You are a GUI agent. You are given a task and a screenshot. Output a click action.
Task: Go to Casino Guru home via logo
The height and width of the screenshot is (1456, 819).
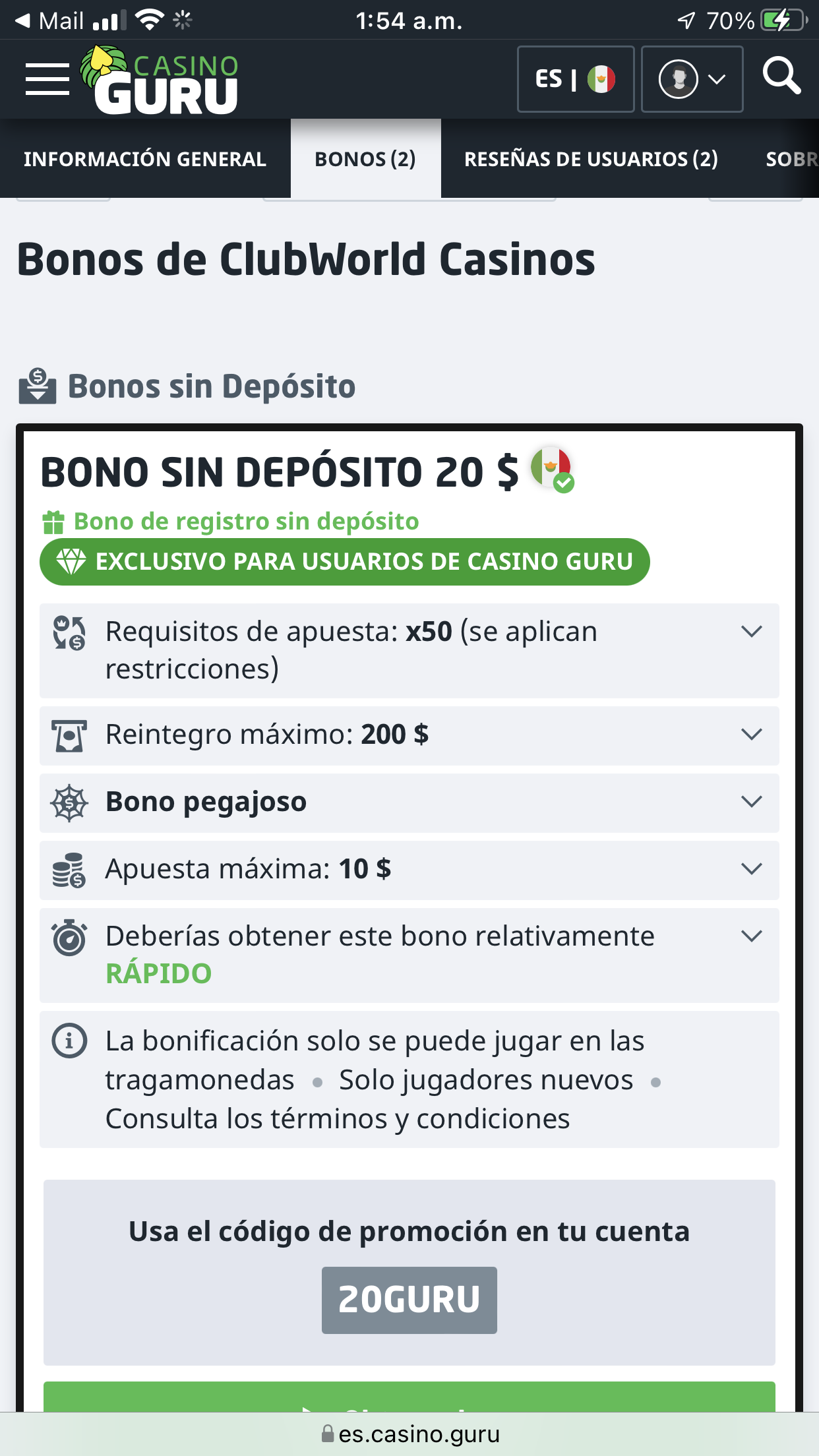(x=160, y=80)
